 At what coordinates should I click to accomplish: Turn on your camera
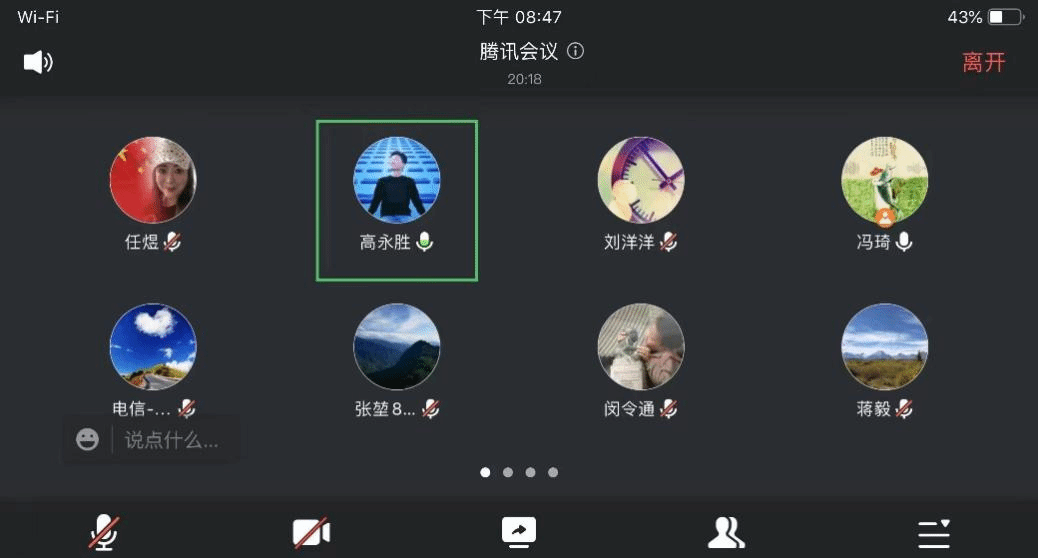[x=311, y=532]
